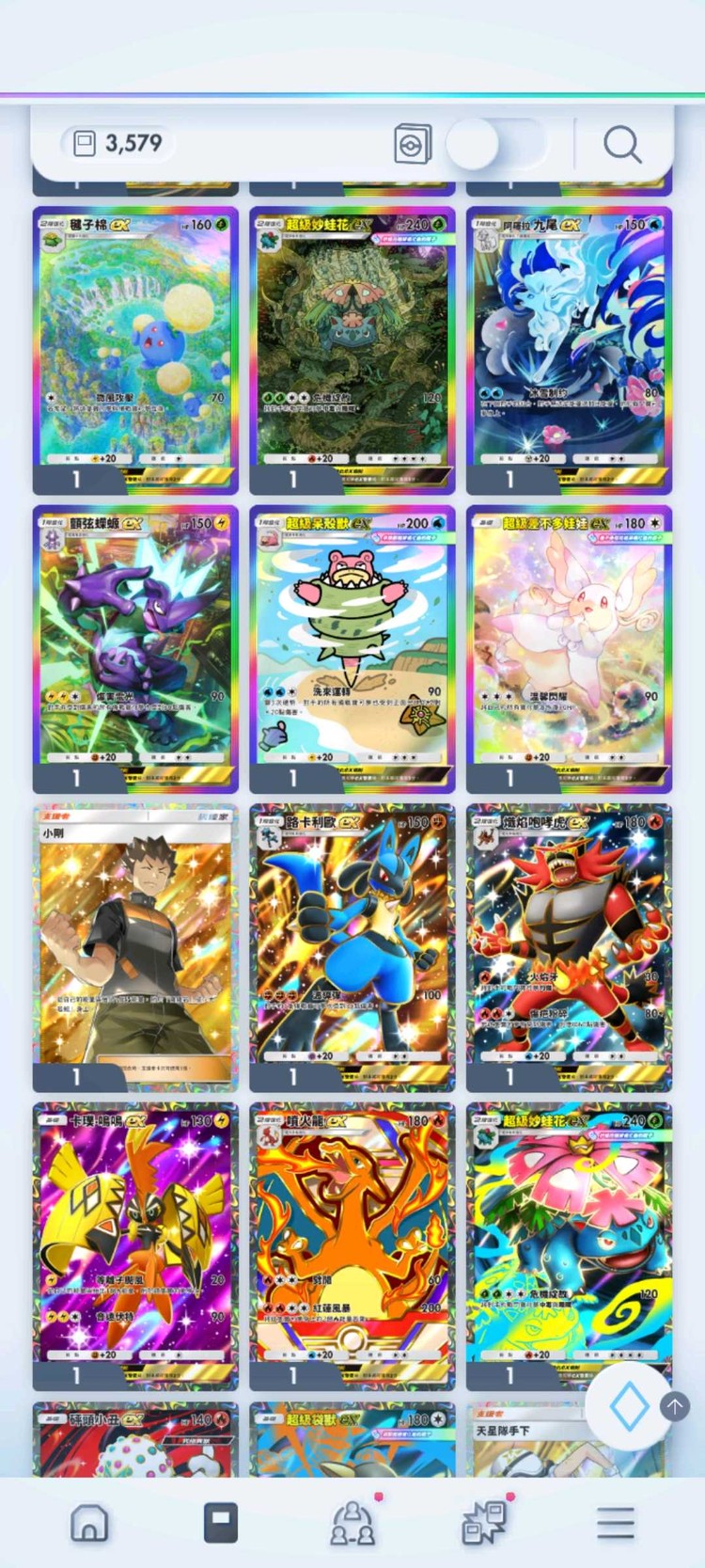This screenshot has height=1568, width=705.
Task: Open the battle tab
Action: (x=485, y=1522)
